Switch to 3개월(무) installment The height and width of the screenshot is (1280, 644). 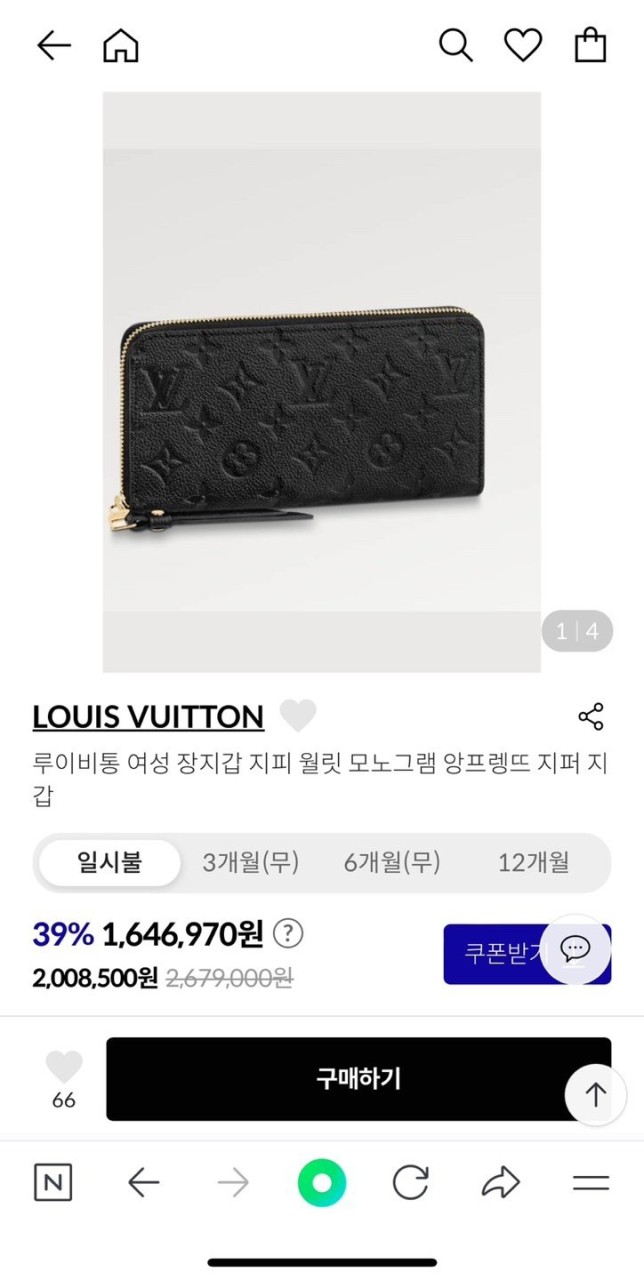tap(250, 862)
